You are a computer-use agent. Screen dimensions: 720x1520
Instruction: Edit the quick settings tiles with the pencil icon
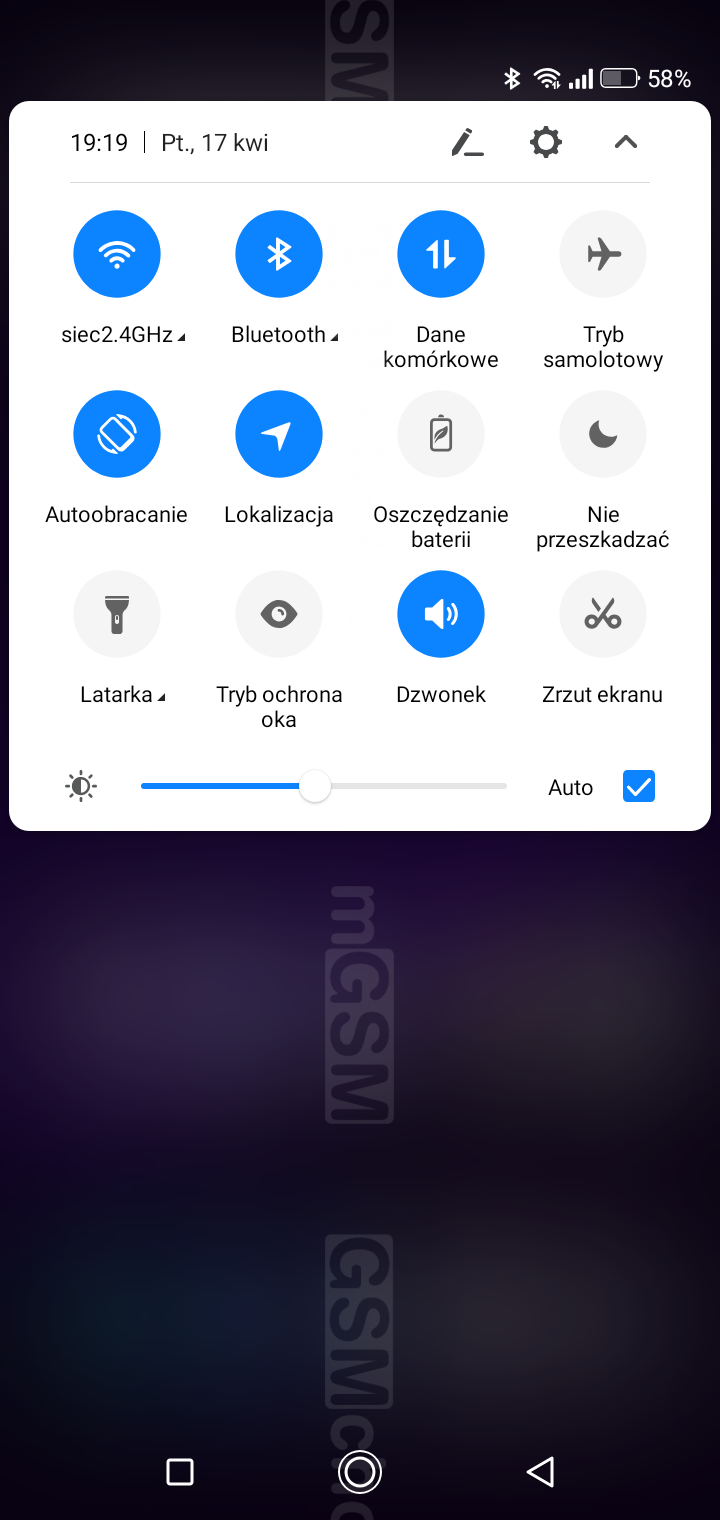coord(466,143)
